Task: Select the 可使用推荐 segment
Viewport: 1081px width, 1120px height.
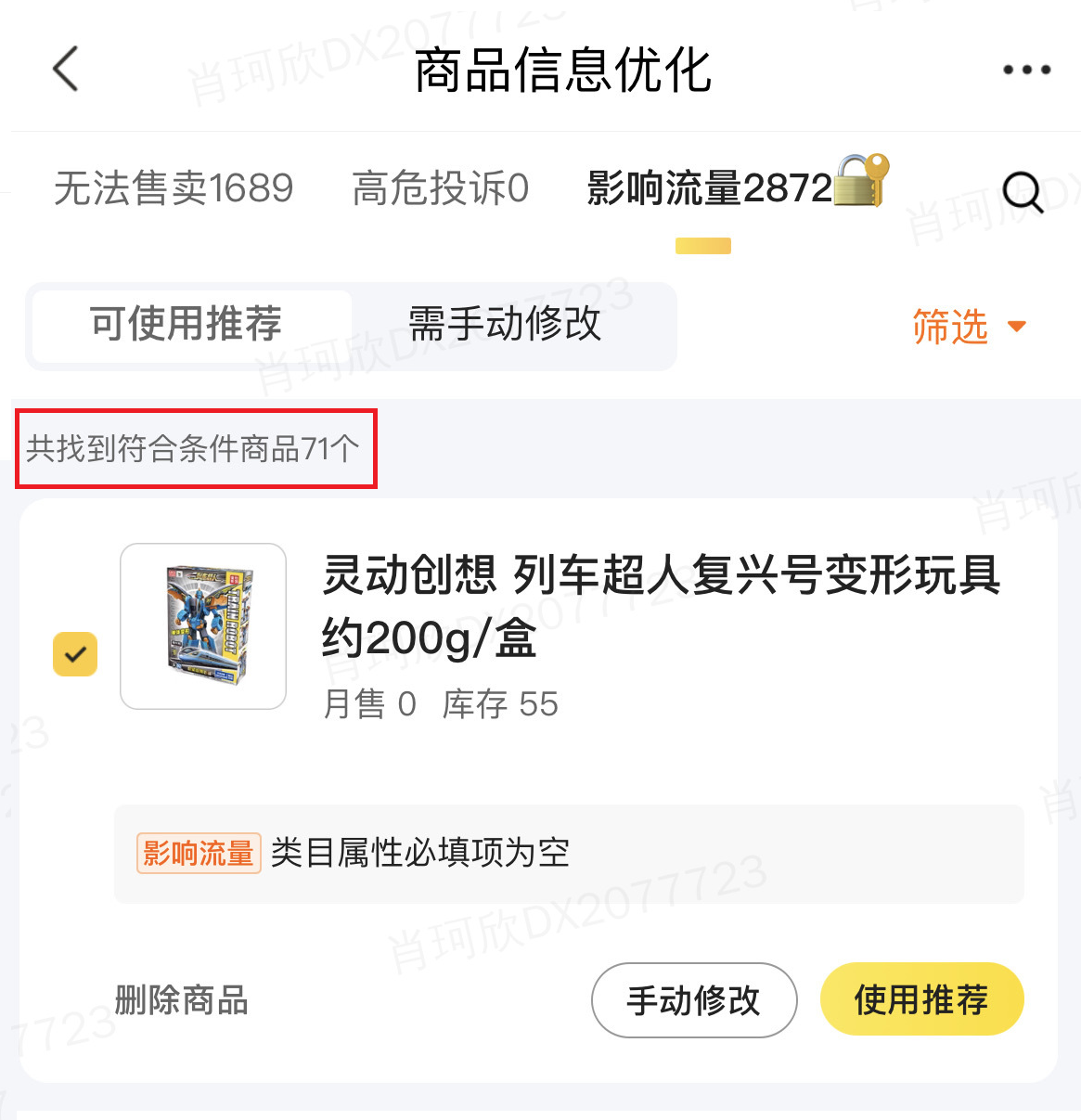Action: pyautogui.click(x=187, y=324)
